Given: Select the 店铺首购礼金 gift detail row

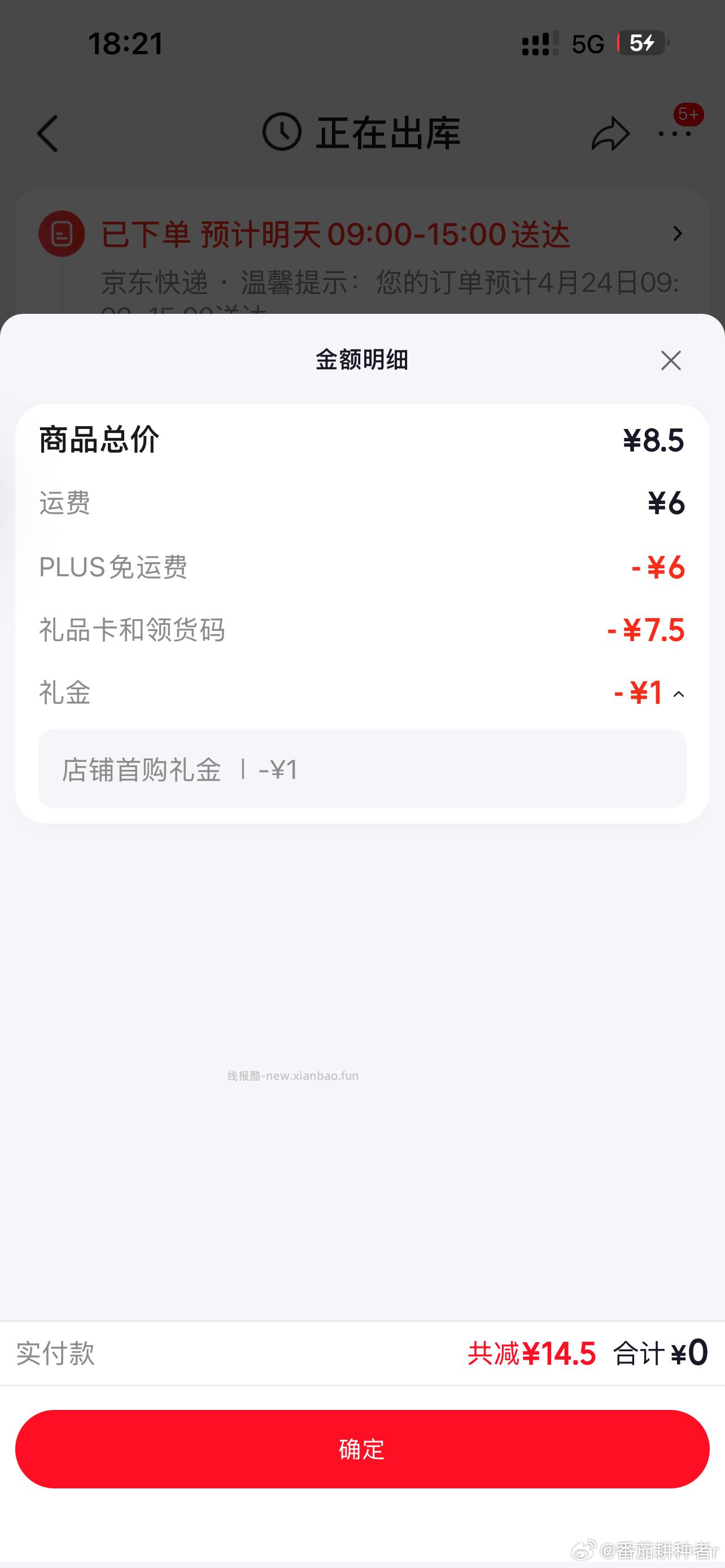Looking at the screenshot, I should point(362,769).
